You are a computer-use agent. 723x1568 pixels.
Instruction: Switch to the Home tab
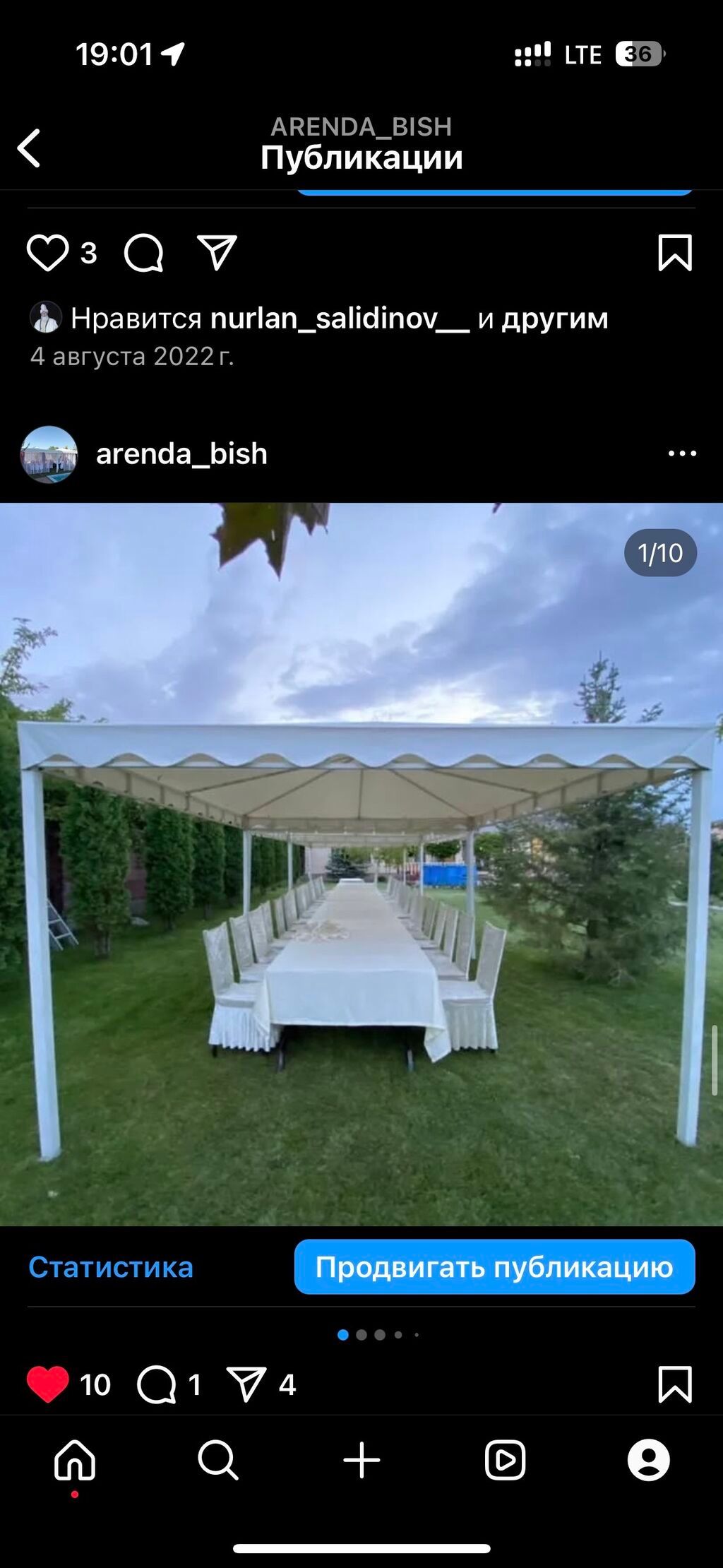tap(75, 1460)
